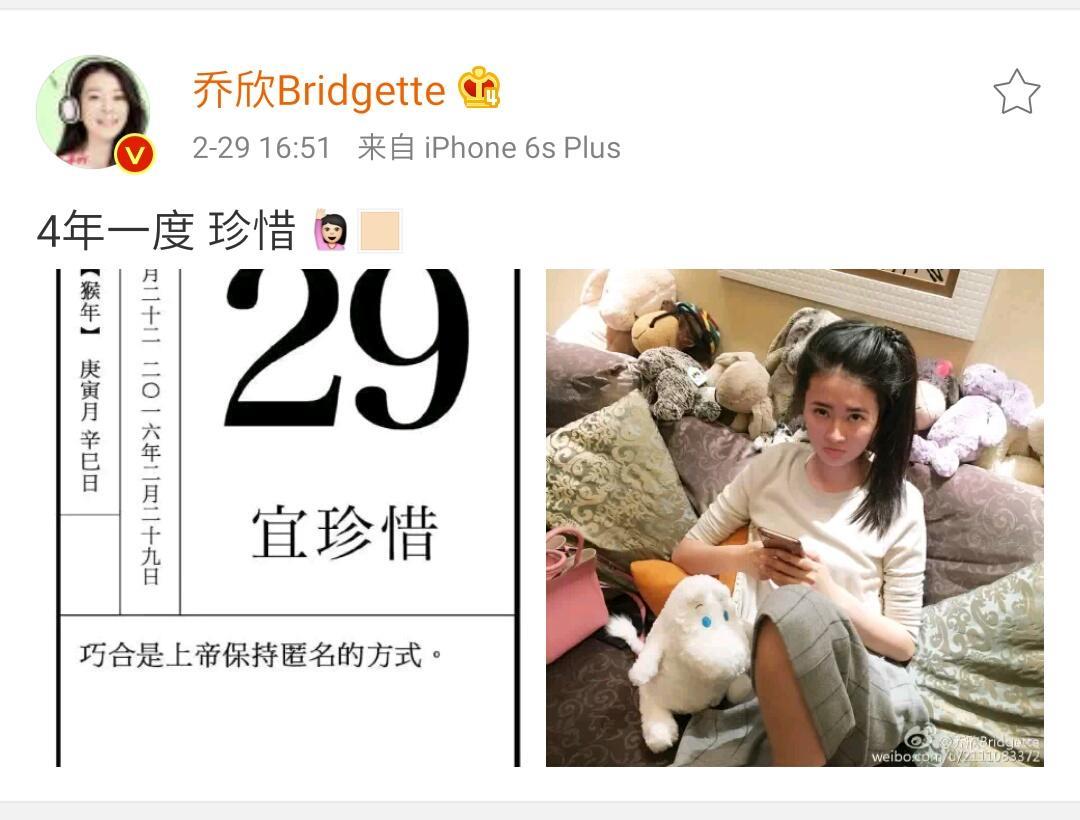View the photo of the girl on the sofa

pyautogui.click(x=794, y=517)
